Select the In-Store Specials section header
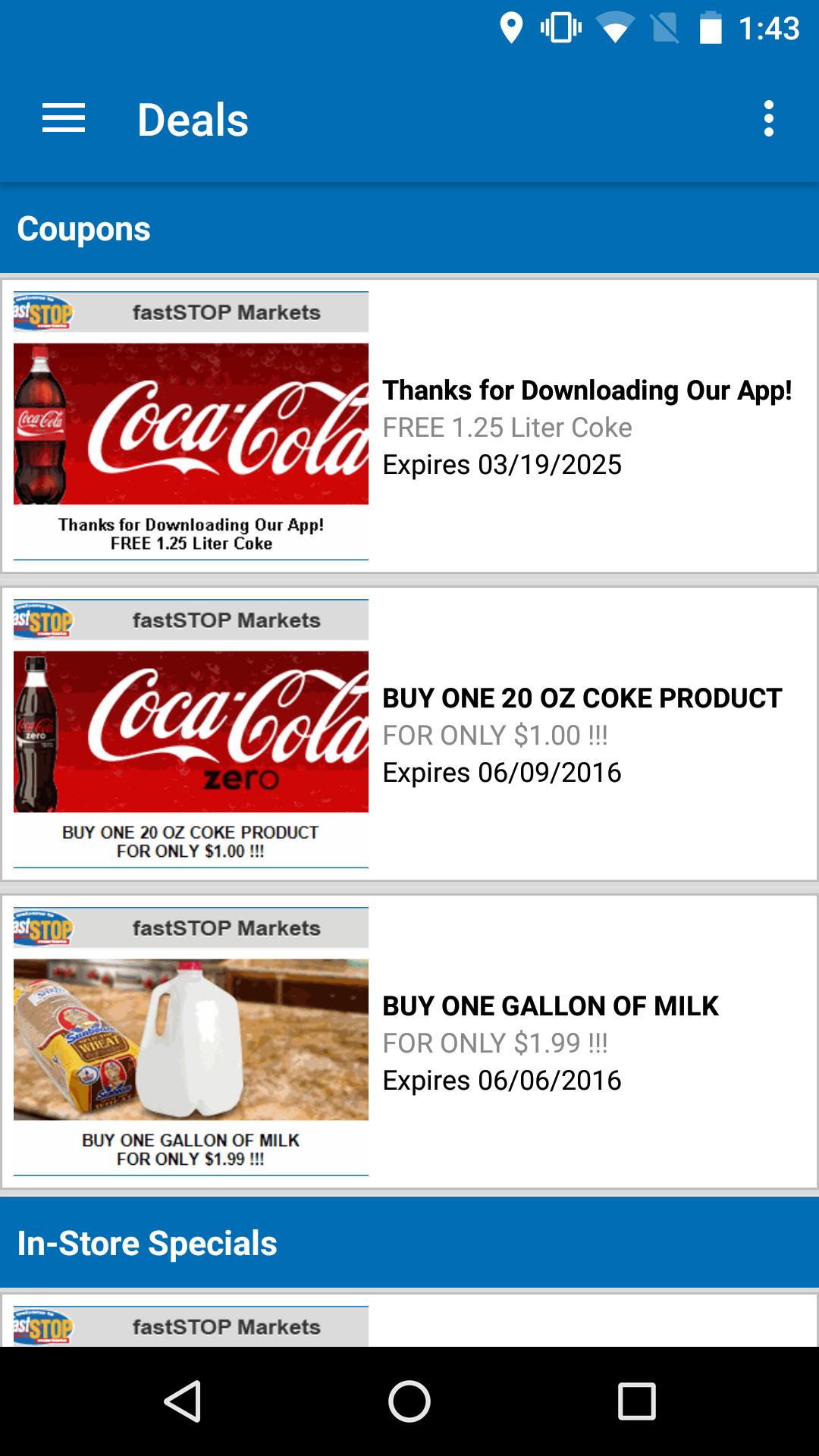The height and width of the screenshot is (1456, 819). coord(149,1242)
